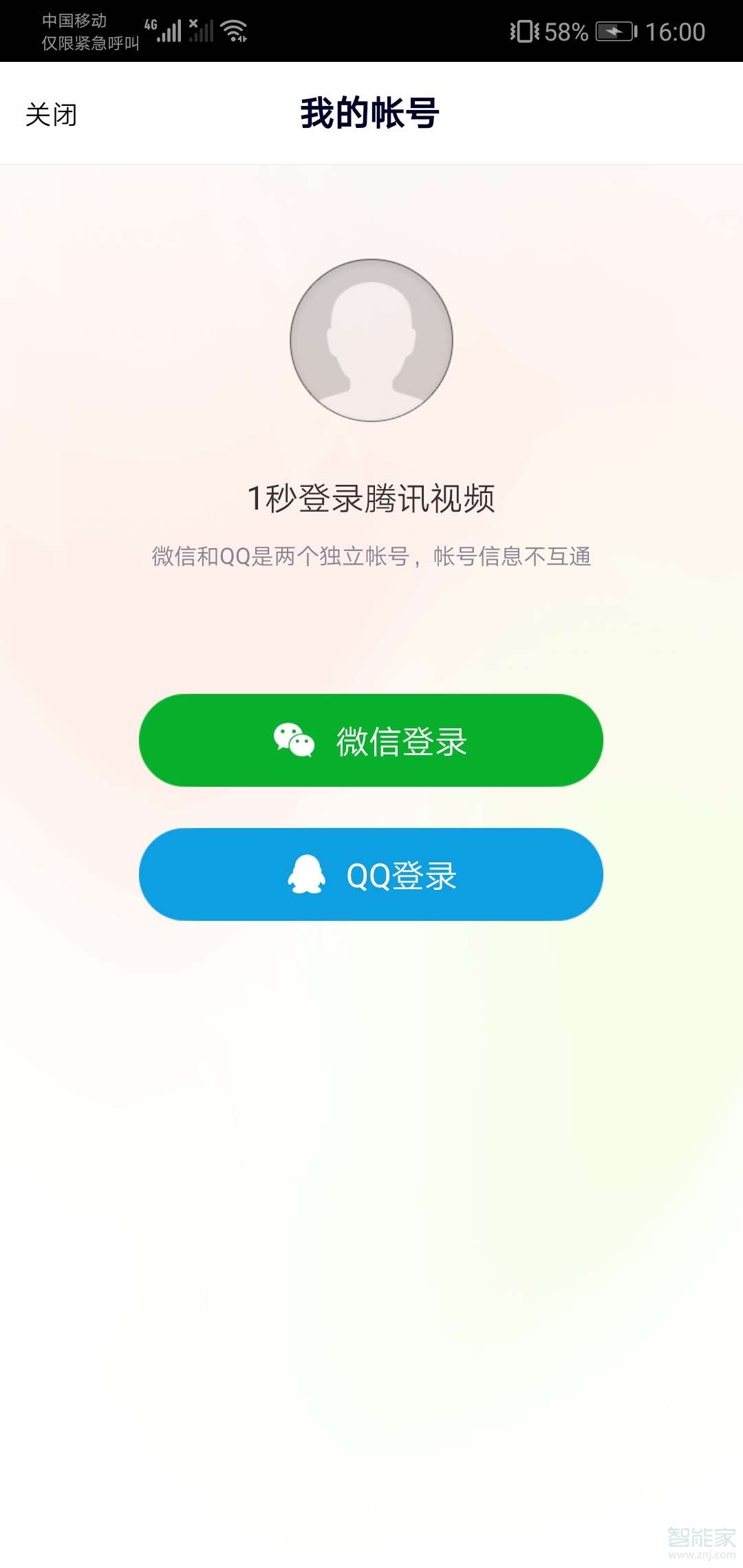The height and width of the screenshot is (1568, 743).
Task: Click the 我的帐号 title text
Action: 370,115
